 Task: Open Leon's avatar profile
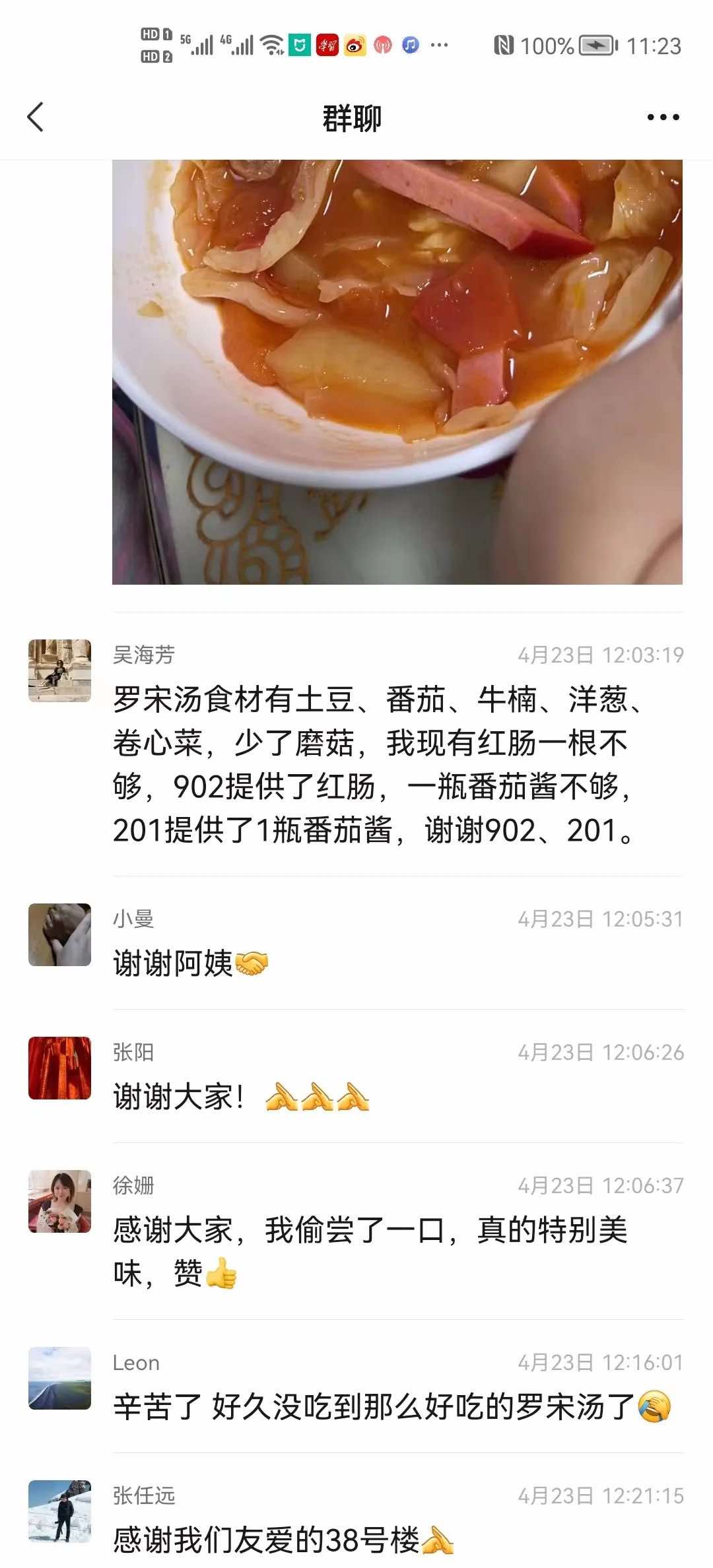click(x=59, y=1378)
